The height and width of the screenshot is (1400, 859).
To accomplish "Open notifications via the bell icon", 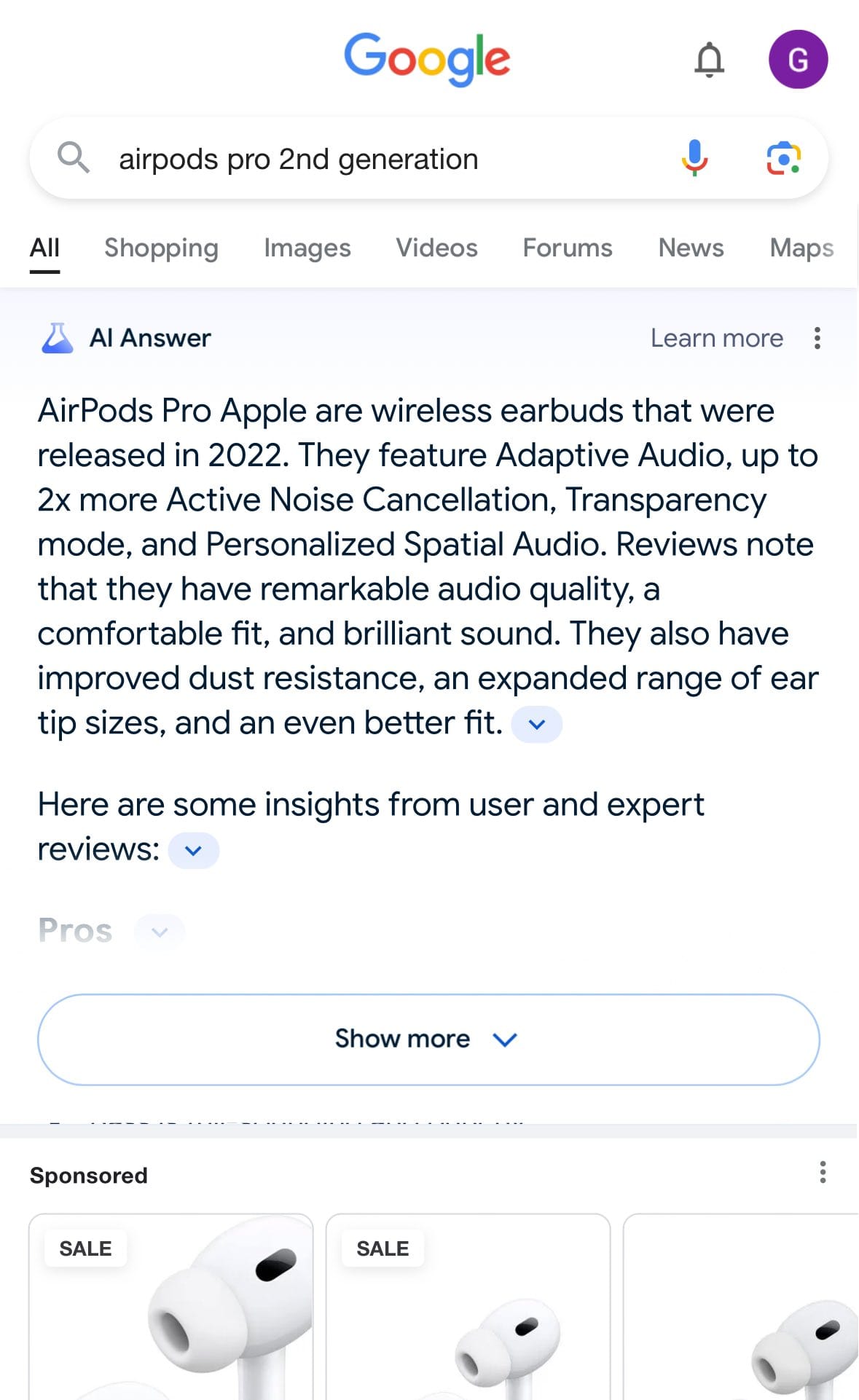I will pyautogui.click(x=708, y=60).
